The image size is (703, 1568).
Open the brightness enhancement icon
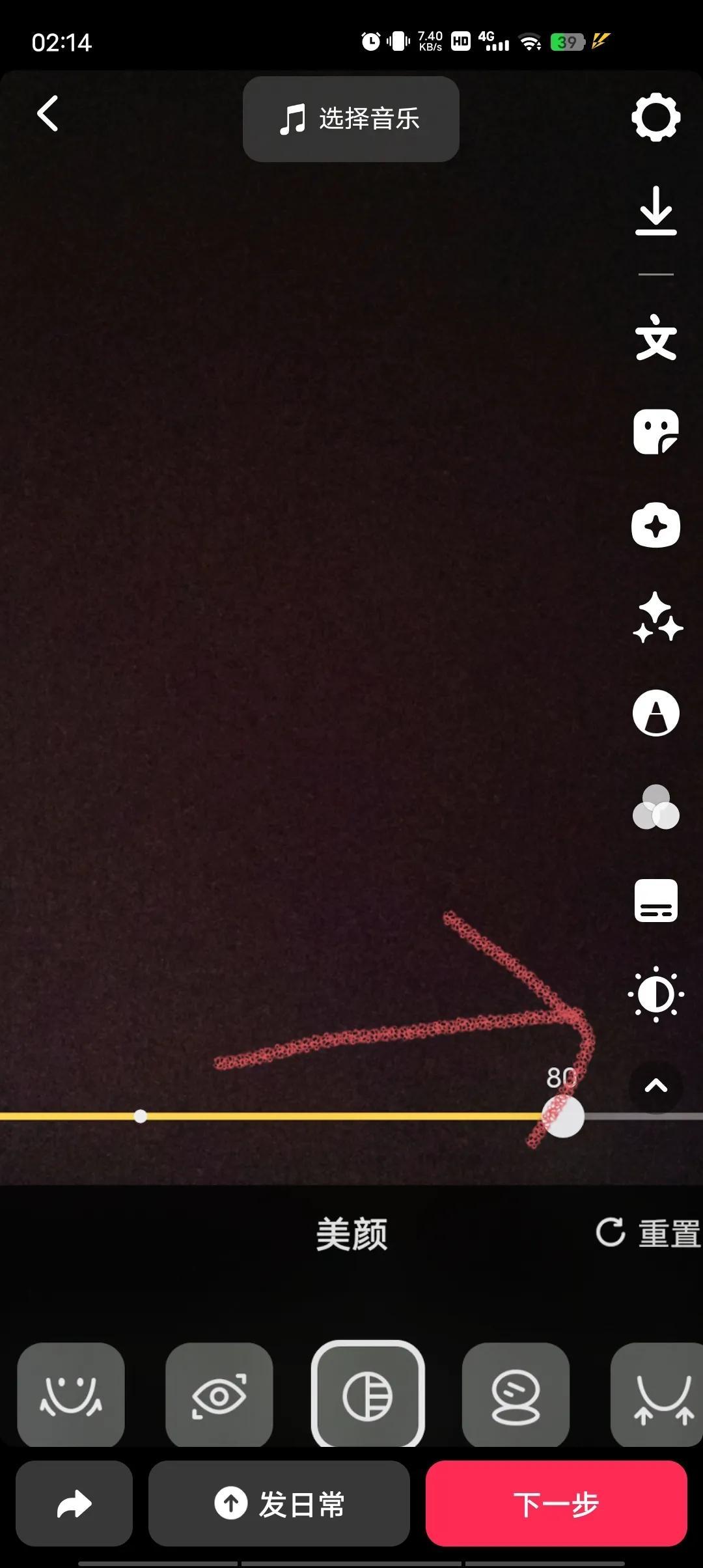pyautogui.click(x=655, y=994)
